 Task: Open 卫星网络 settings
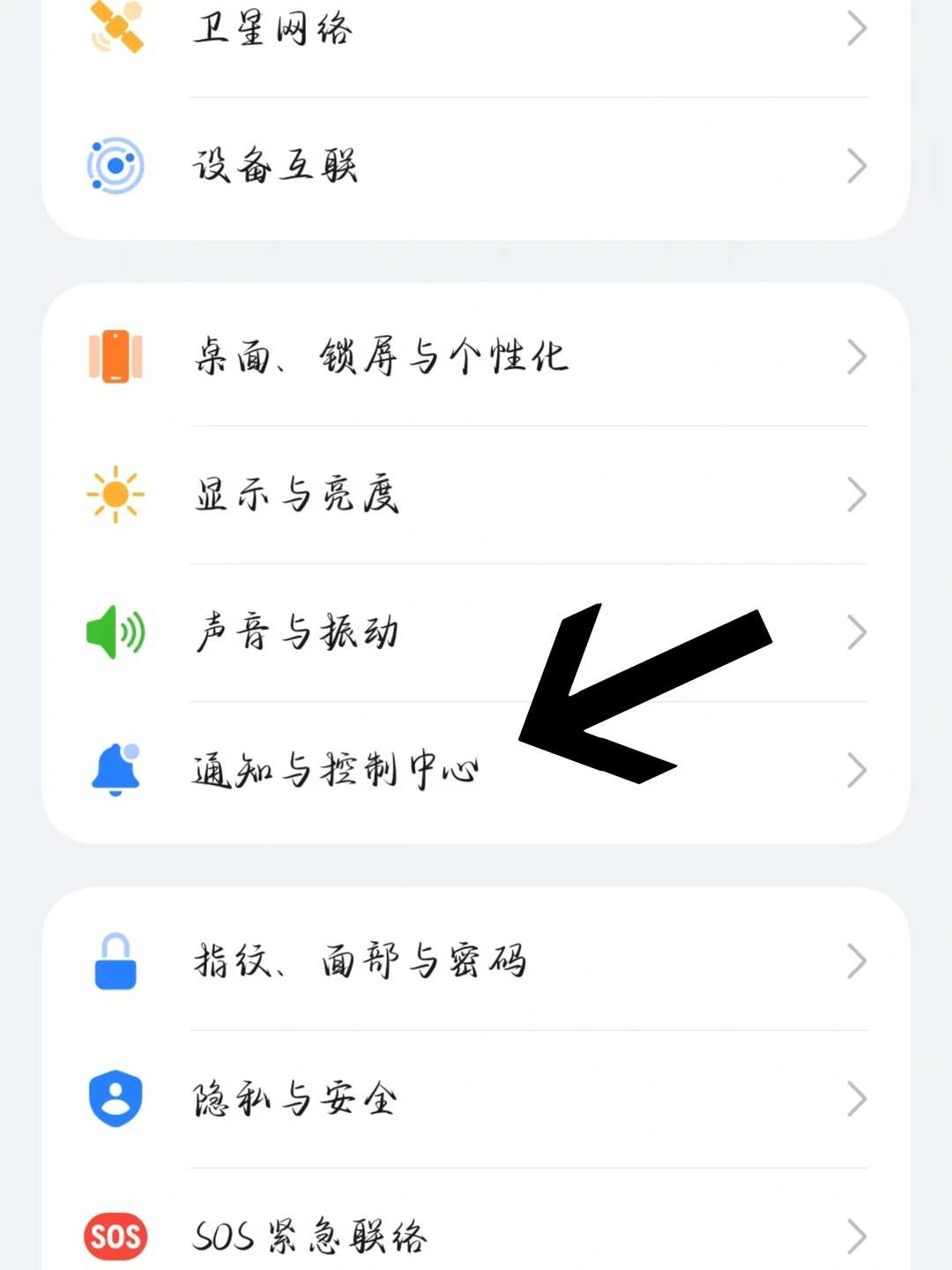pos(476,30)
